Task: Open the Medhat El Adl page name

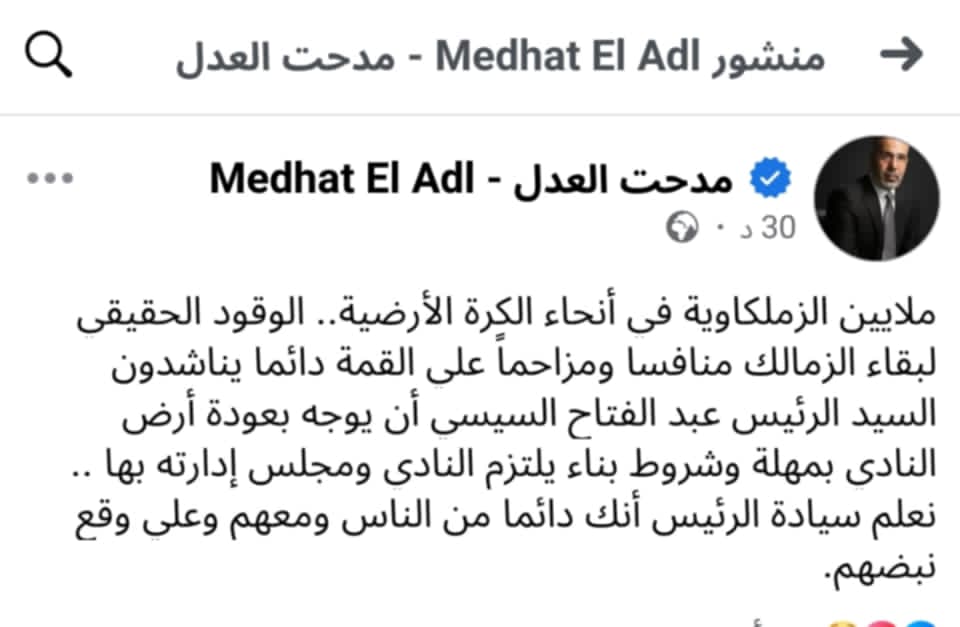Action: pyautogui.click(x=471, y=180)
